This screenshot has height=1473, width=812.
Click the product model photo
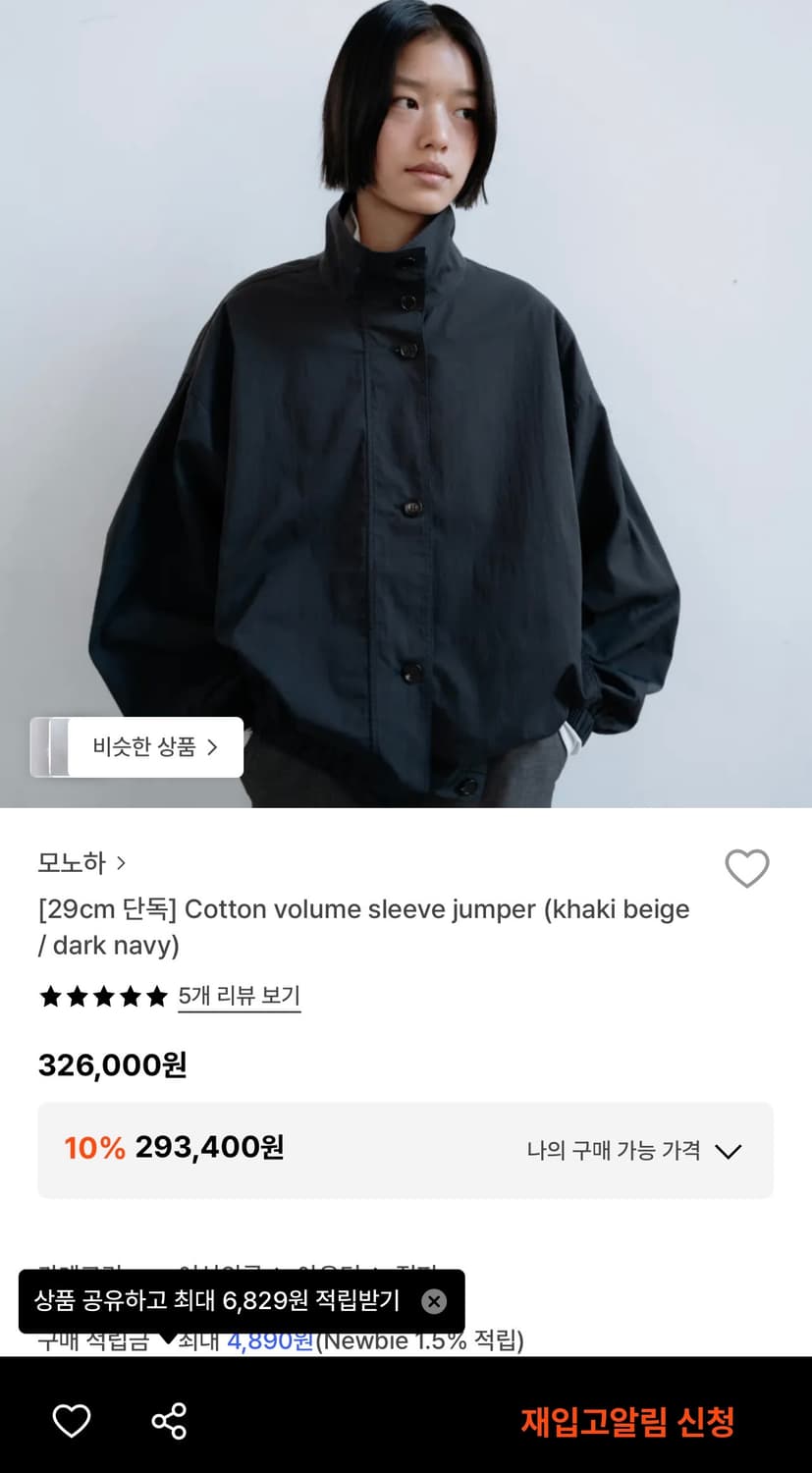pyautogui.click(x=406, y=393)
